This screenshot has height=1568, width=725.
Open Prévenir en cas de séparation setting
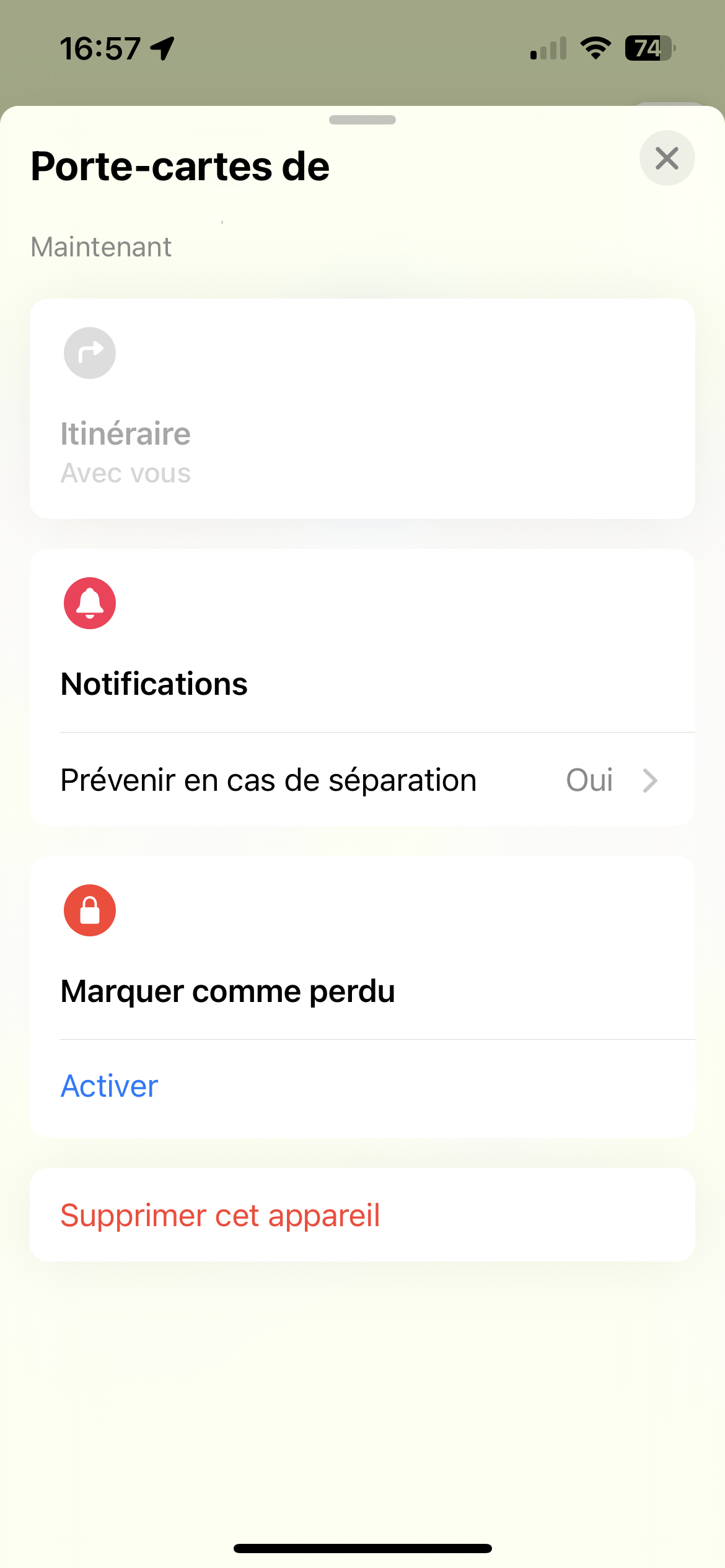point(362,780)
